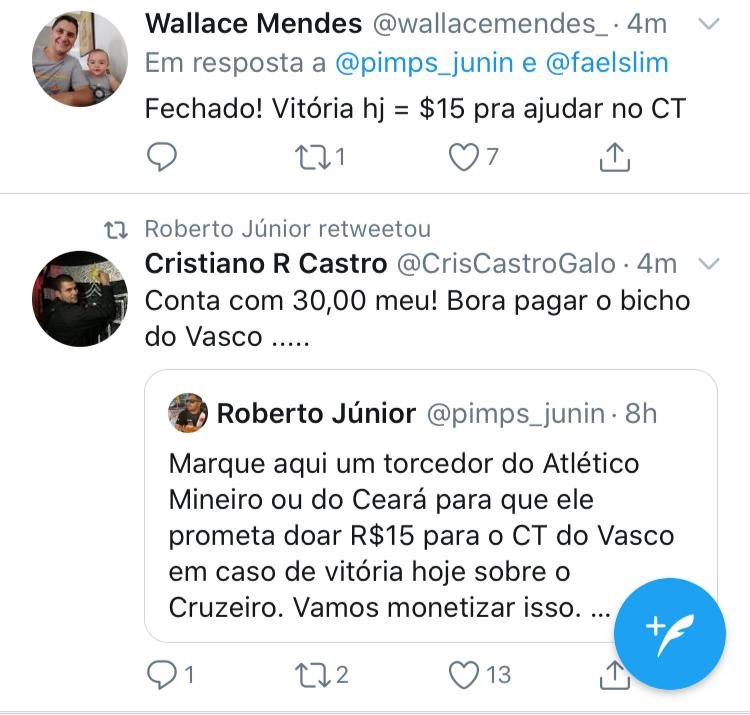
Task: Open Cristiano R Castro's profile picture
Action: coord(80,299)
